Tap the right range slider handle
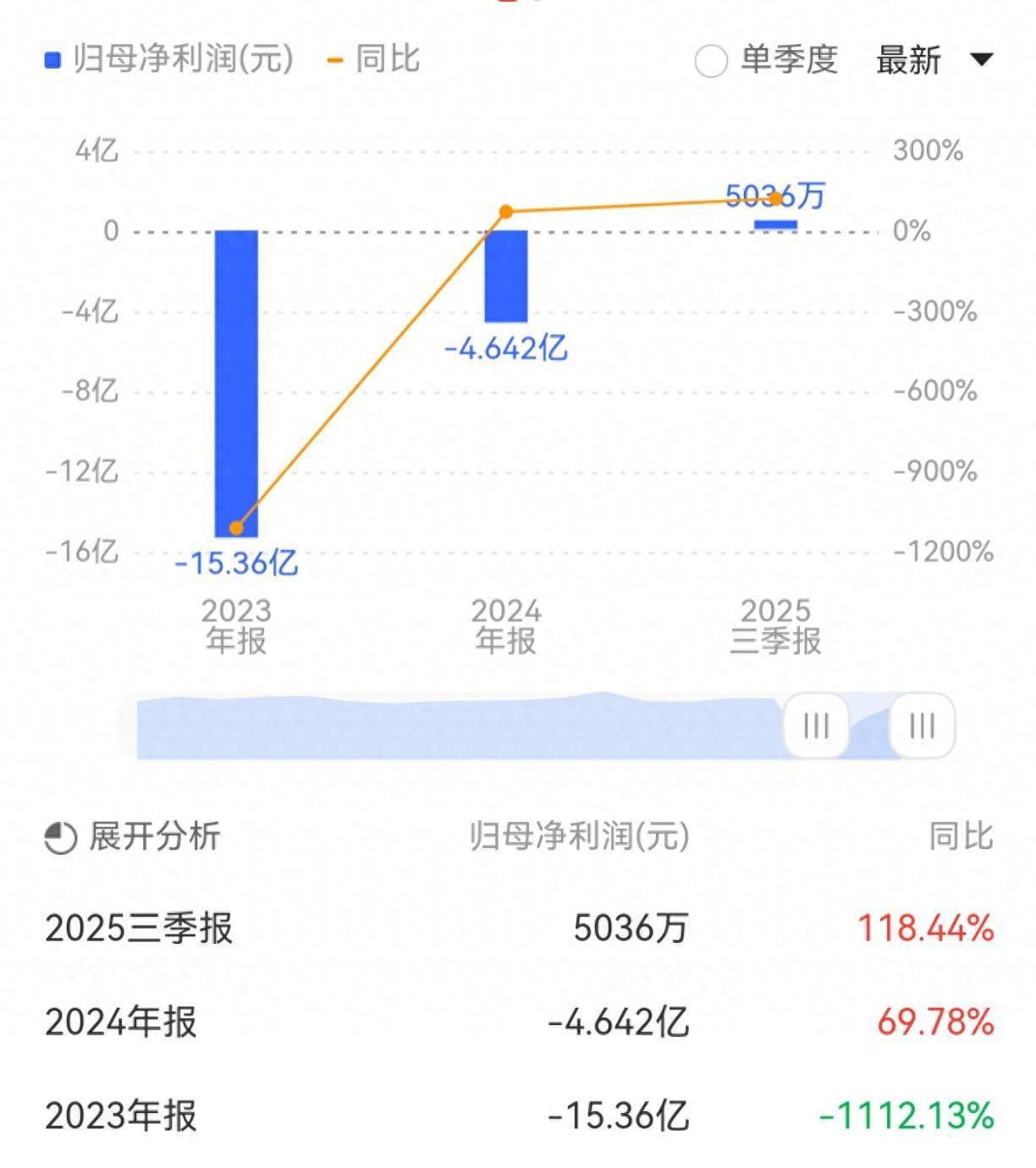The width and height of the screenshot is (1036, 1168). [922, 725]
